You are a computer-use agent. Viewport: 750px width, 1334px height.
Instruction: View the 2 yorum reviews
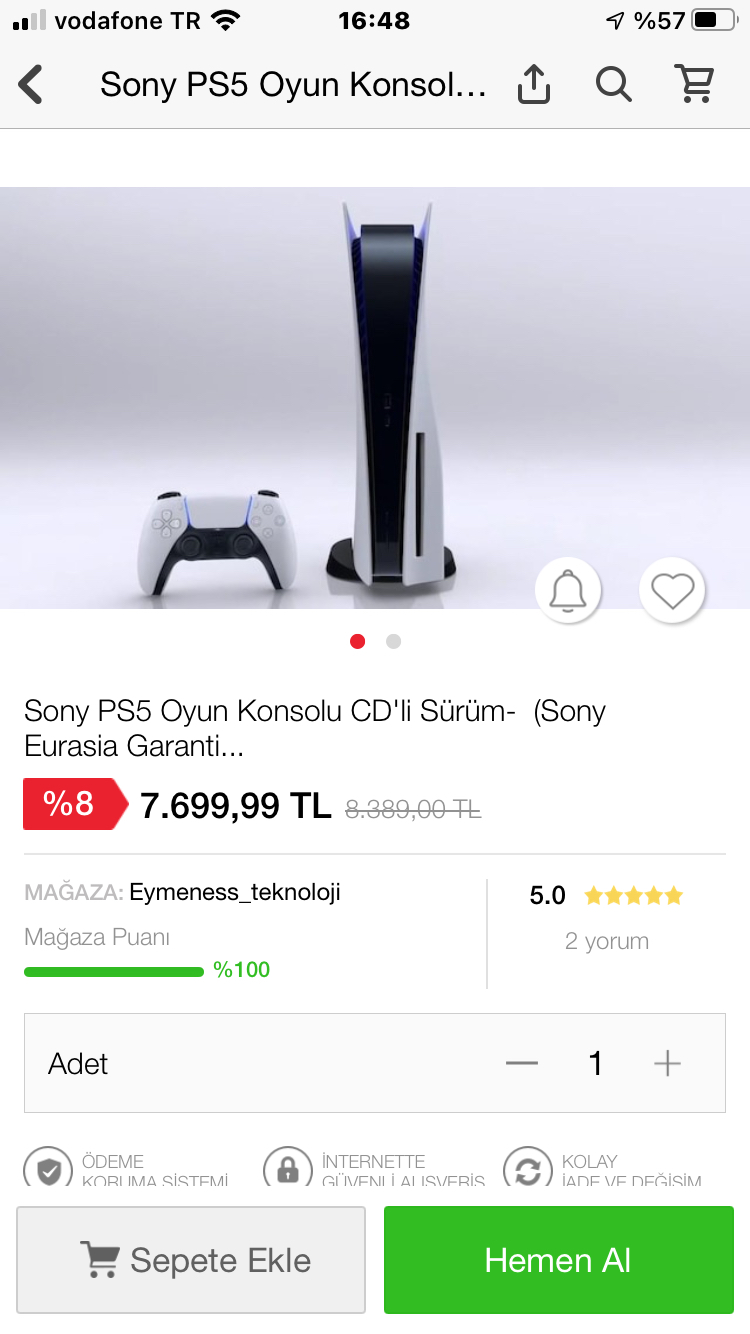pyautogui.click(x=607, y=941)
